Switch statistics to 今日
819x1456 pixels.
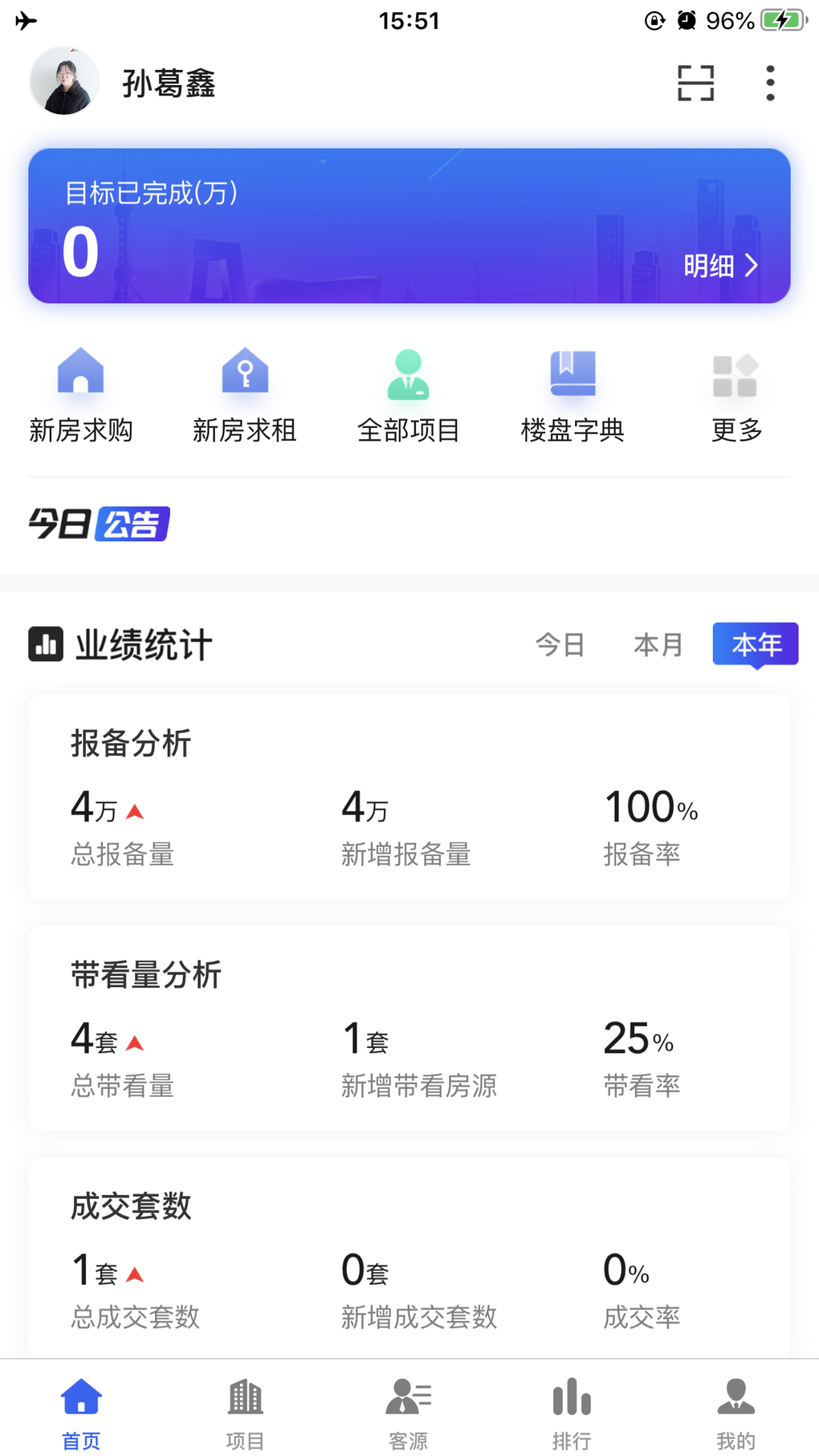pos(560,644)
